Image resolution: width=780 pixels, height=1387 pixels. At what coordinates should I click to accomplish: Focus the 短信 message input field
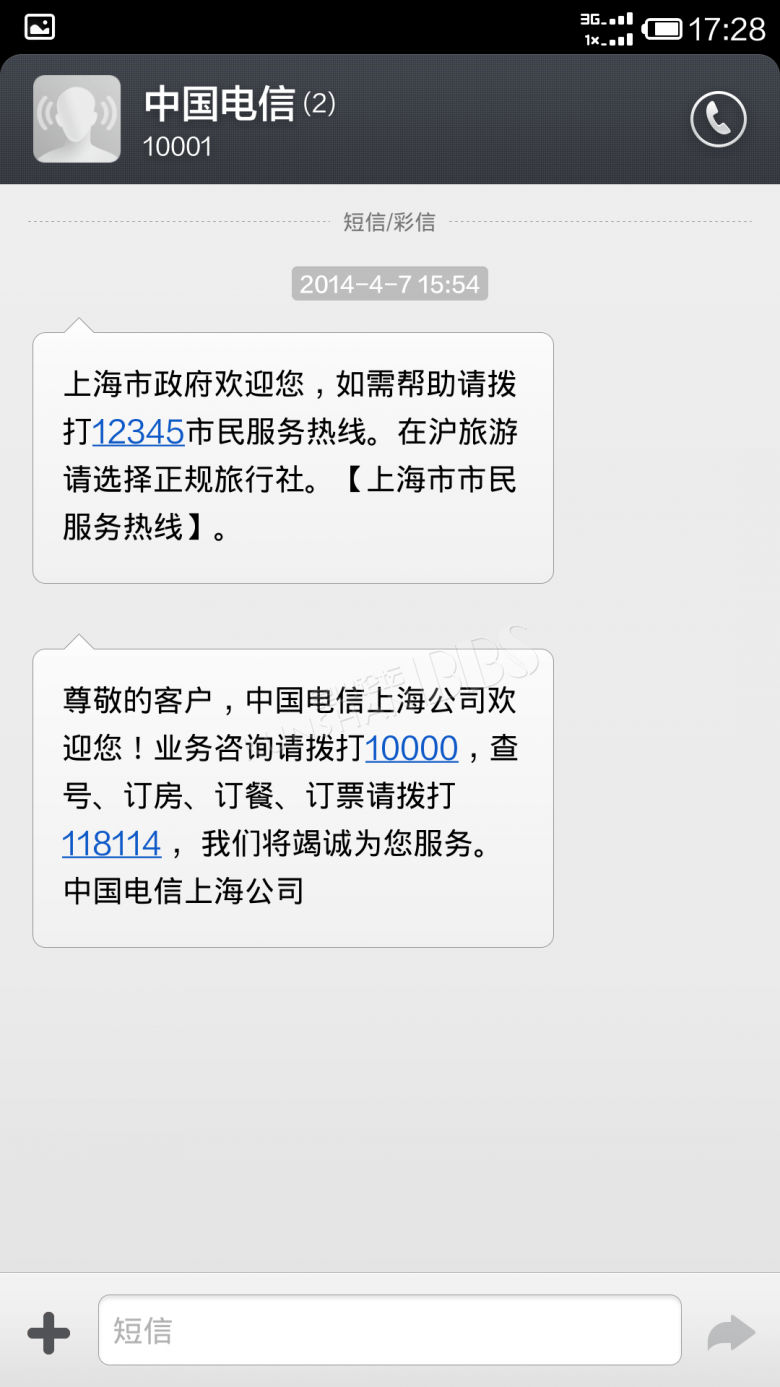tap(389, 1330)
